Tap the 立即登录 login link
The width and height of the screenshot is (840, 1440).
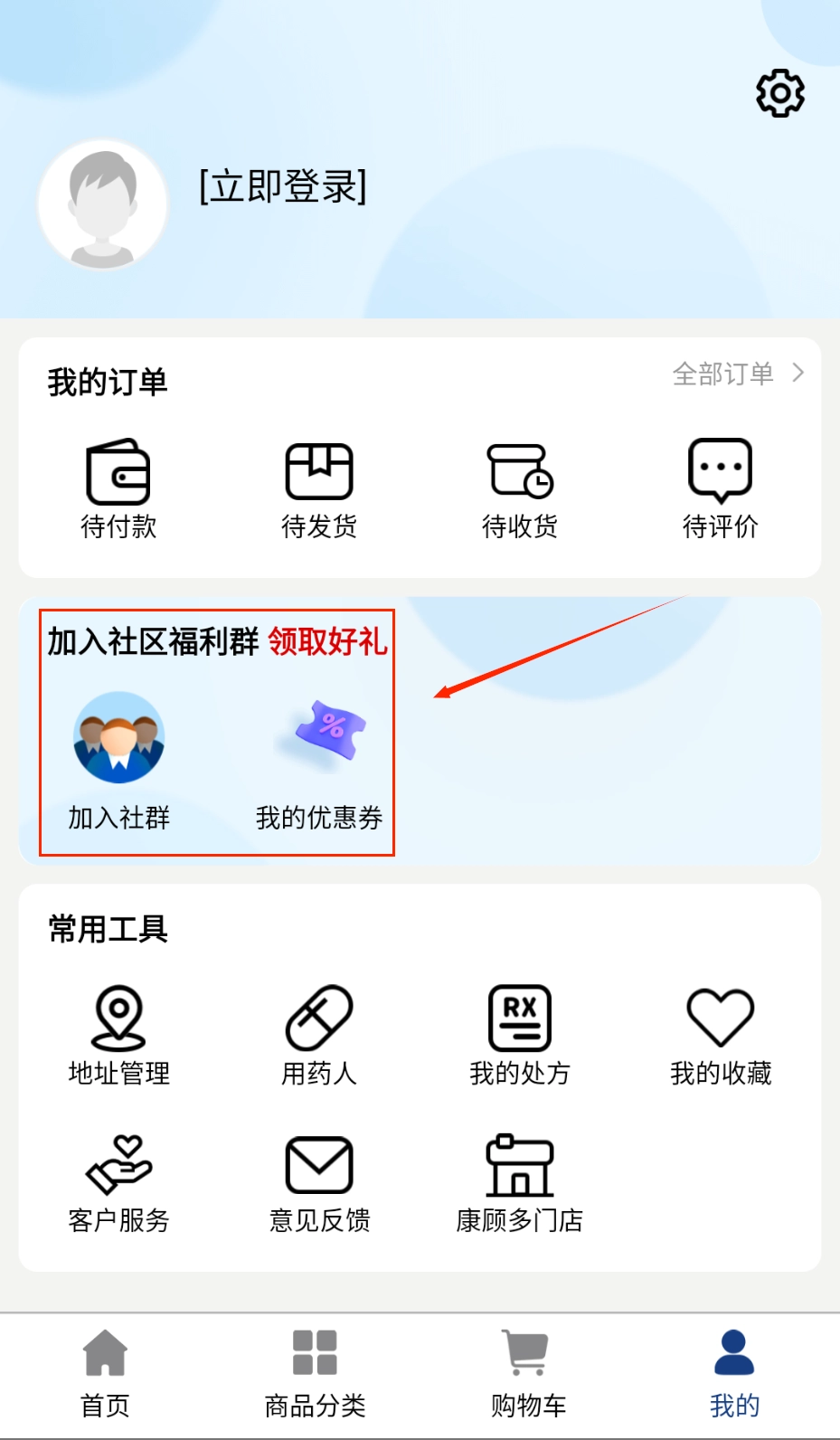(x=283, y=186)
